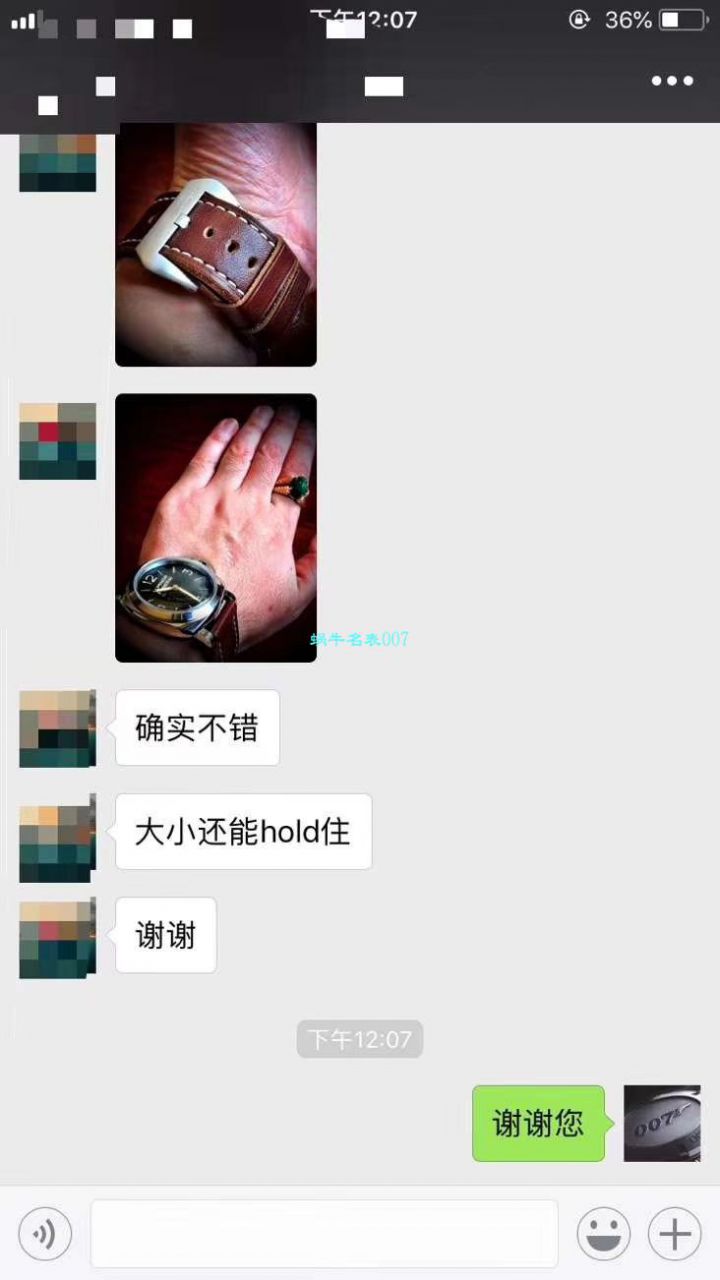Open my 007 profile avatar

(662, 1123)
